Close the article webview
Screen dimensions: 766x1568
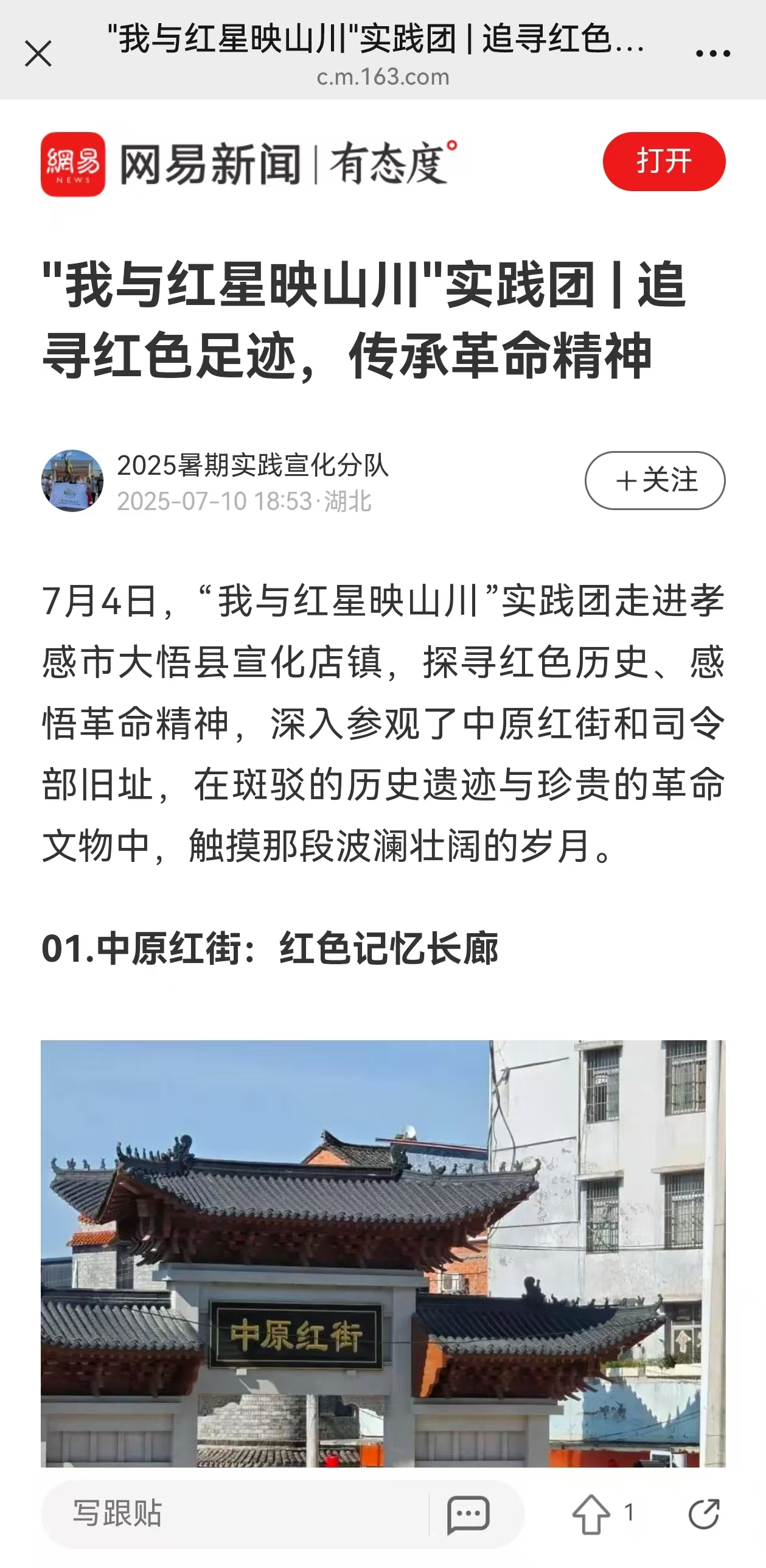[x=38, y=54]
